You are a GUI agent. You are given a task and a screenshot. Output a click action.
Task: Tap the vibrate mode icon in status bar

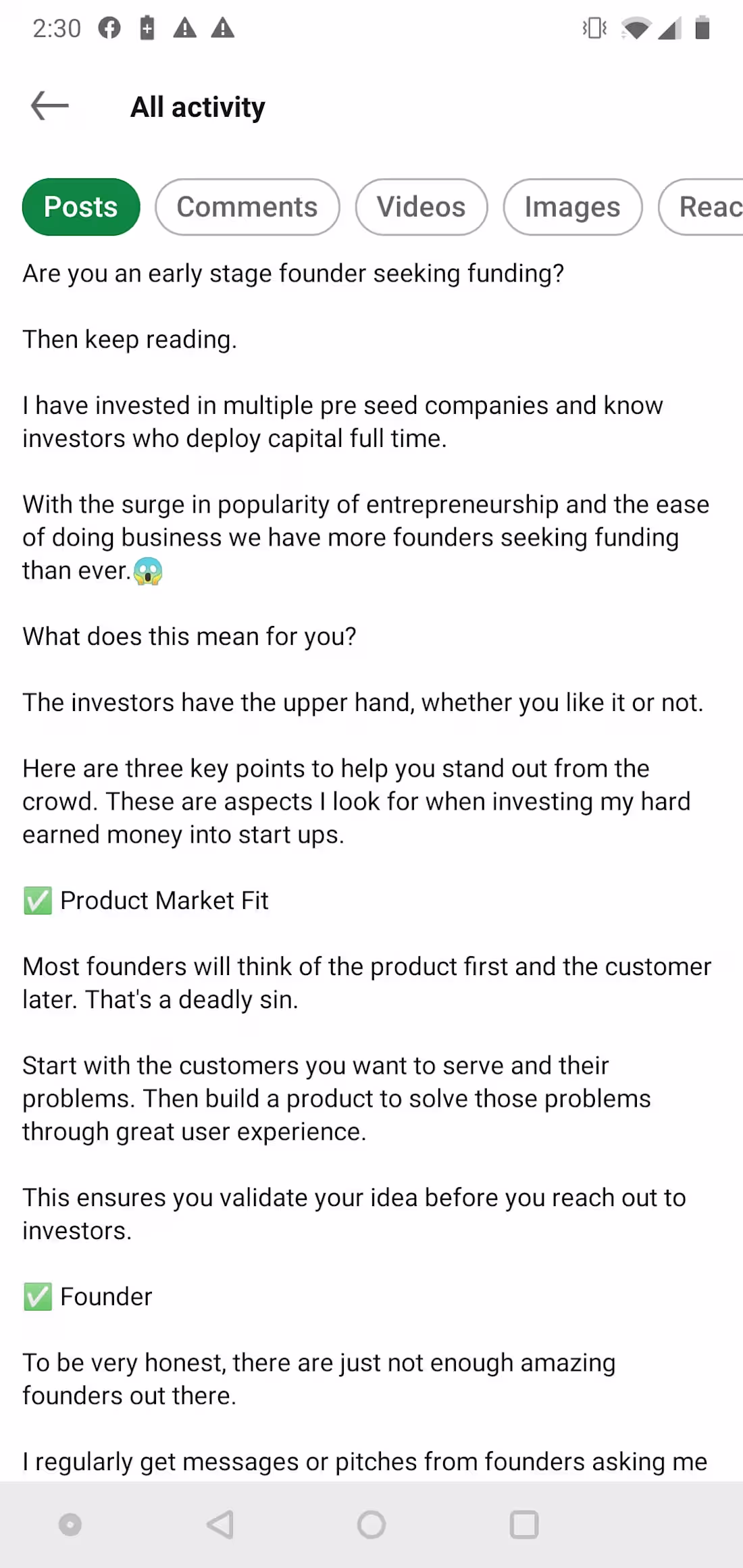(x=592, y=28)
